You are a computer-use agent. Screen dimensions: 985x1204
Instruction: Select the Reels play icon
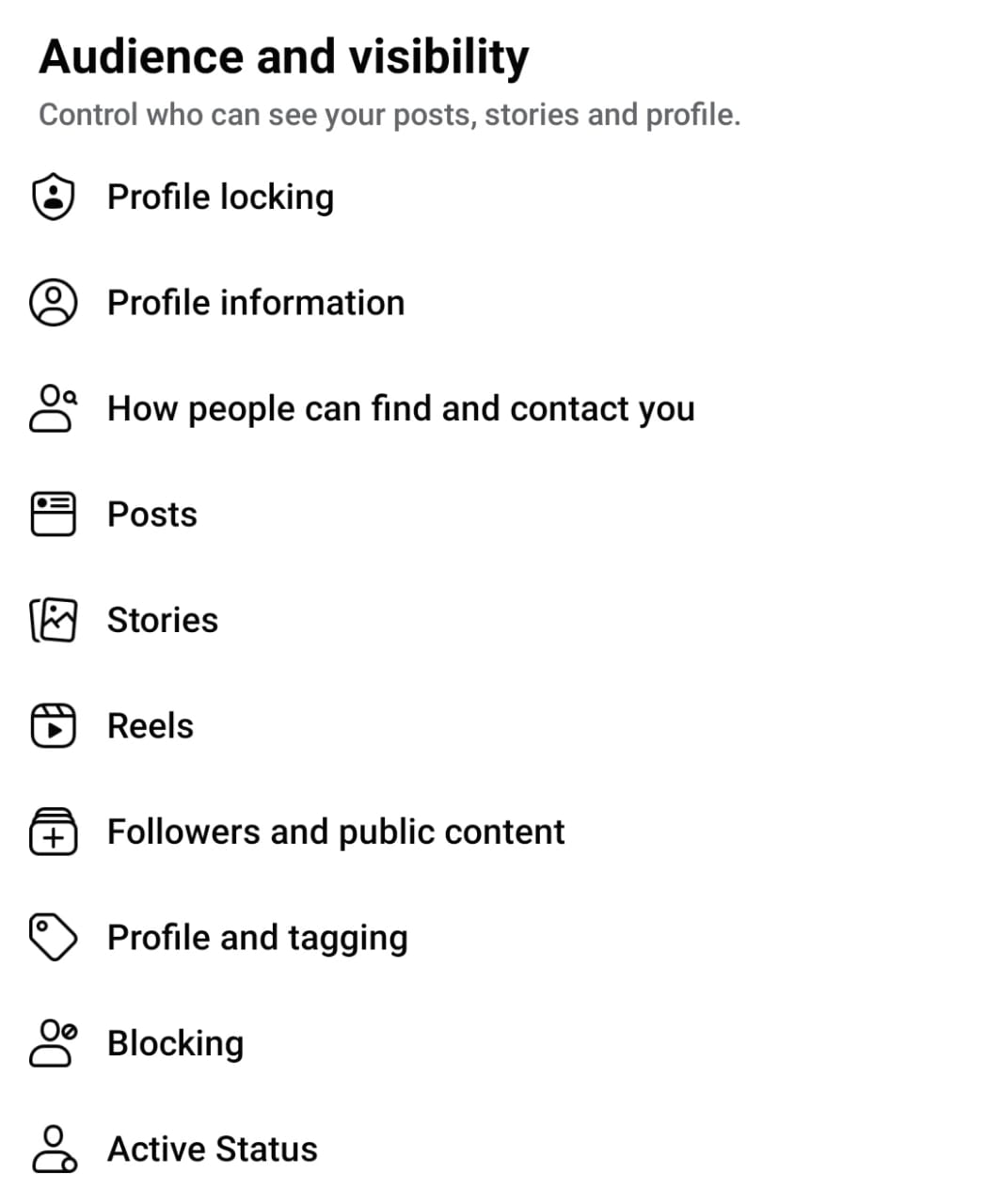(54, 725)
